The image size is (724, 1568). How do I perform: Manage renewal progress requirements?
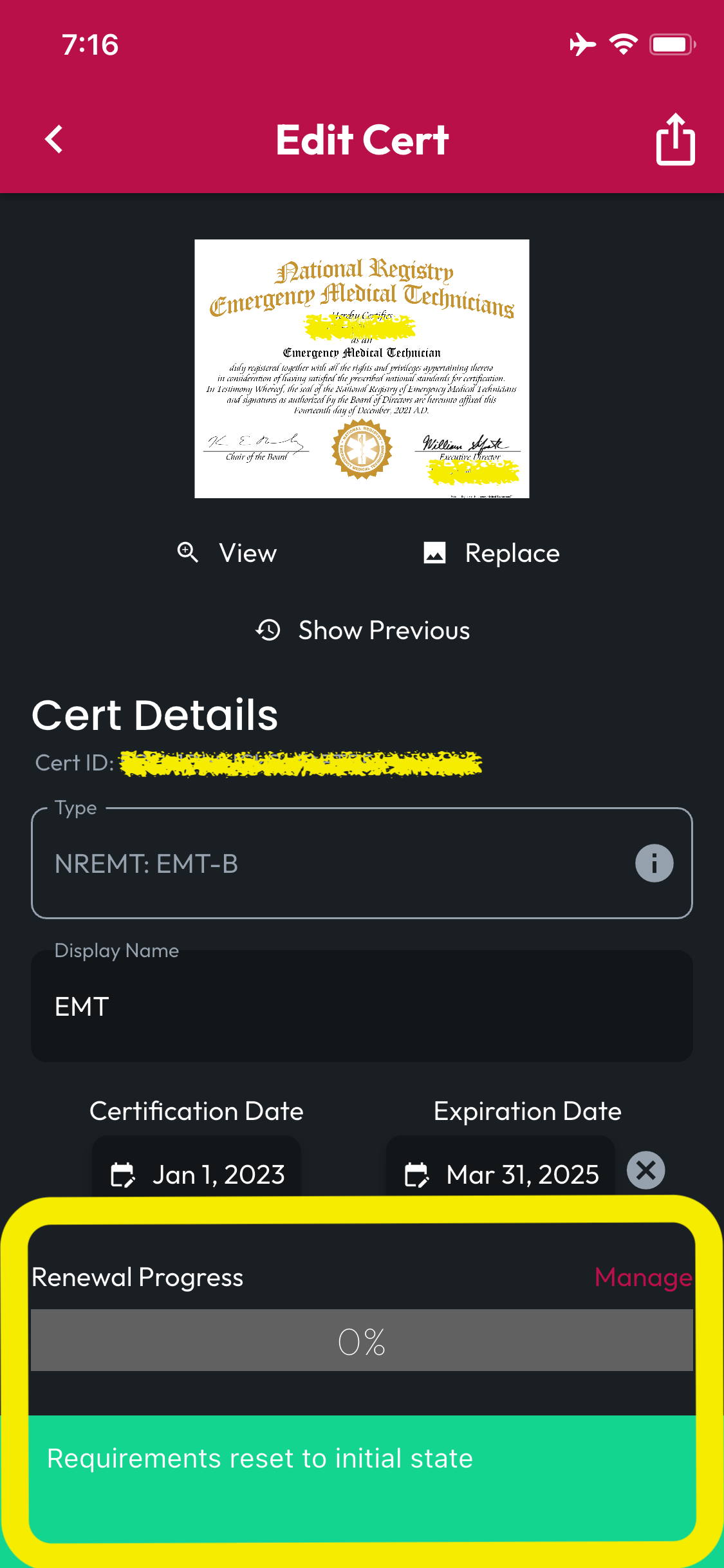(x=644, y=1277)
